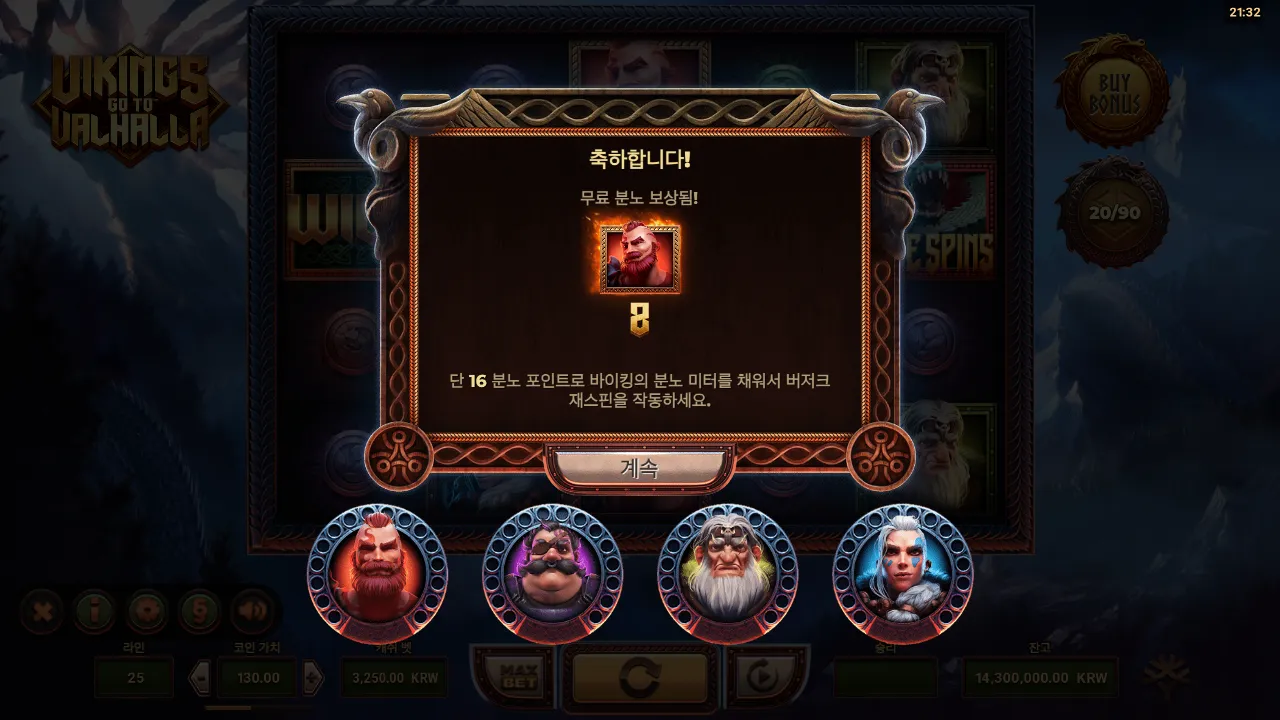Open autoplay spin options

point(765,677)
